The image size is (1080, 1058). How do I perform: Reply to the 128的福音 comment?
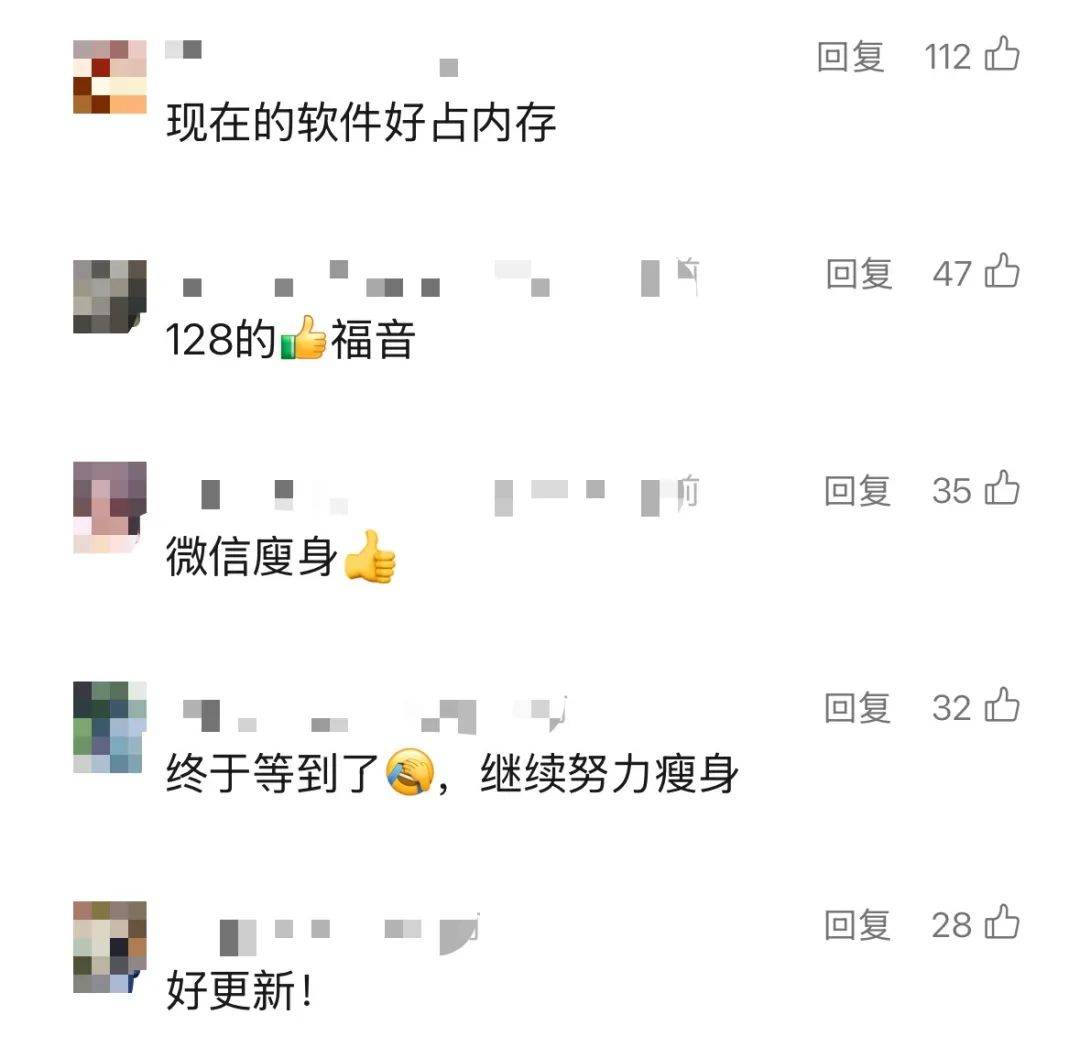[859, 273]
